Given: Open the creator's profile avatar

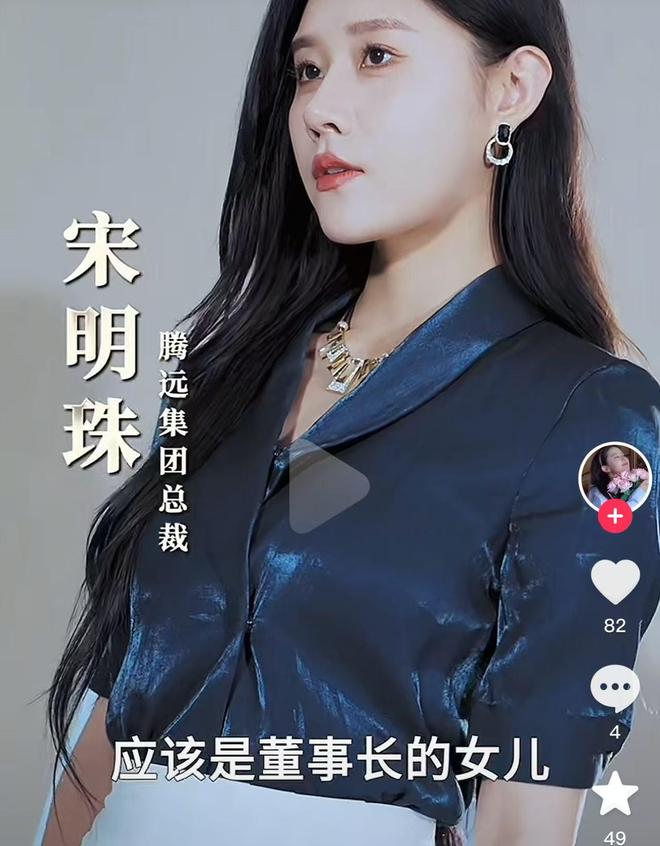Looking at the screenshot, I should [614, 474].
